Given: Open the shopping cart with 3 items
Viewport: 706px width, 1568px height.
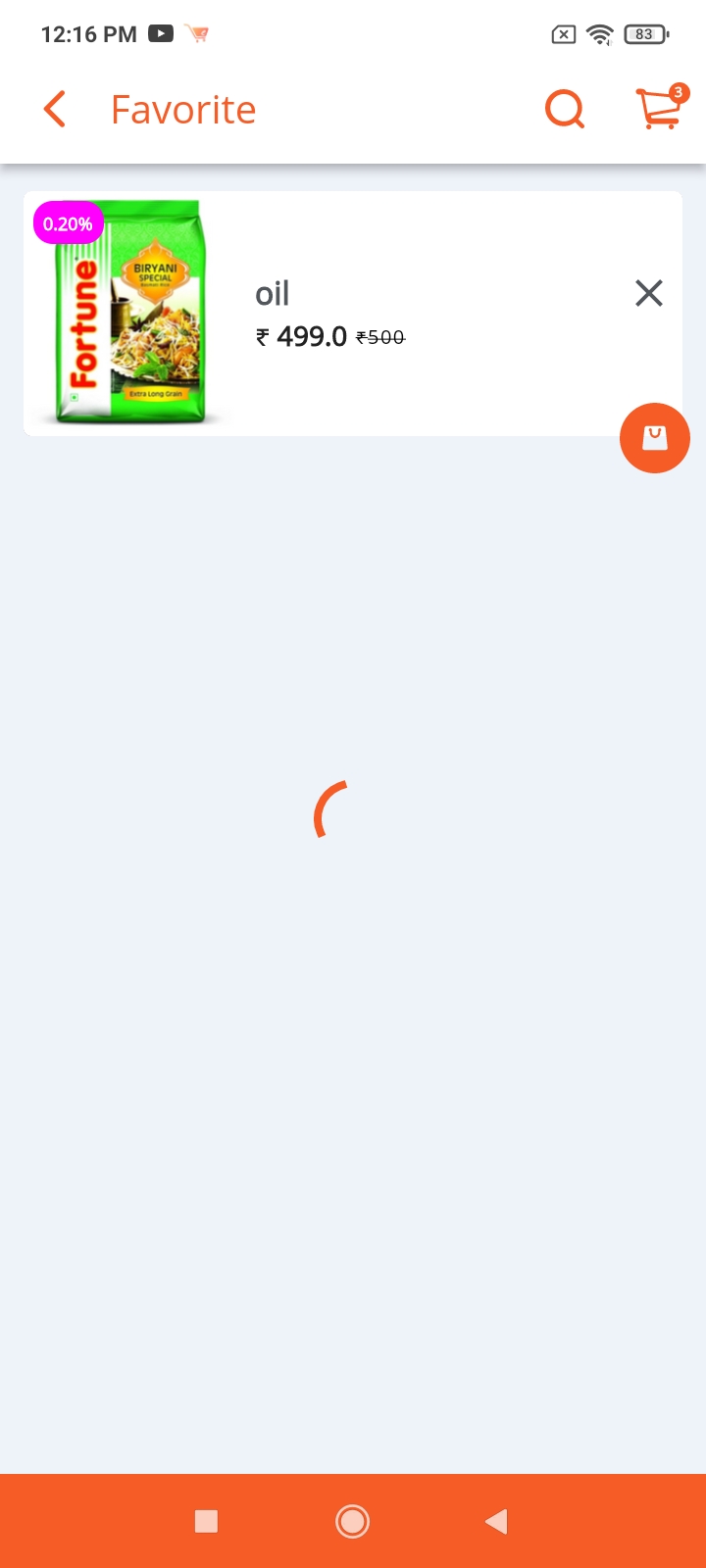Looking at the screenshot, I should 662,107.
